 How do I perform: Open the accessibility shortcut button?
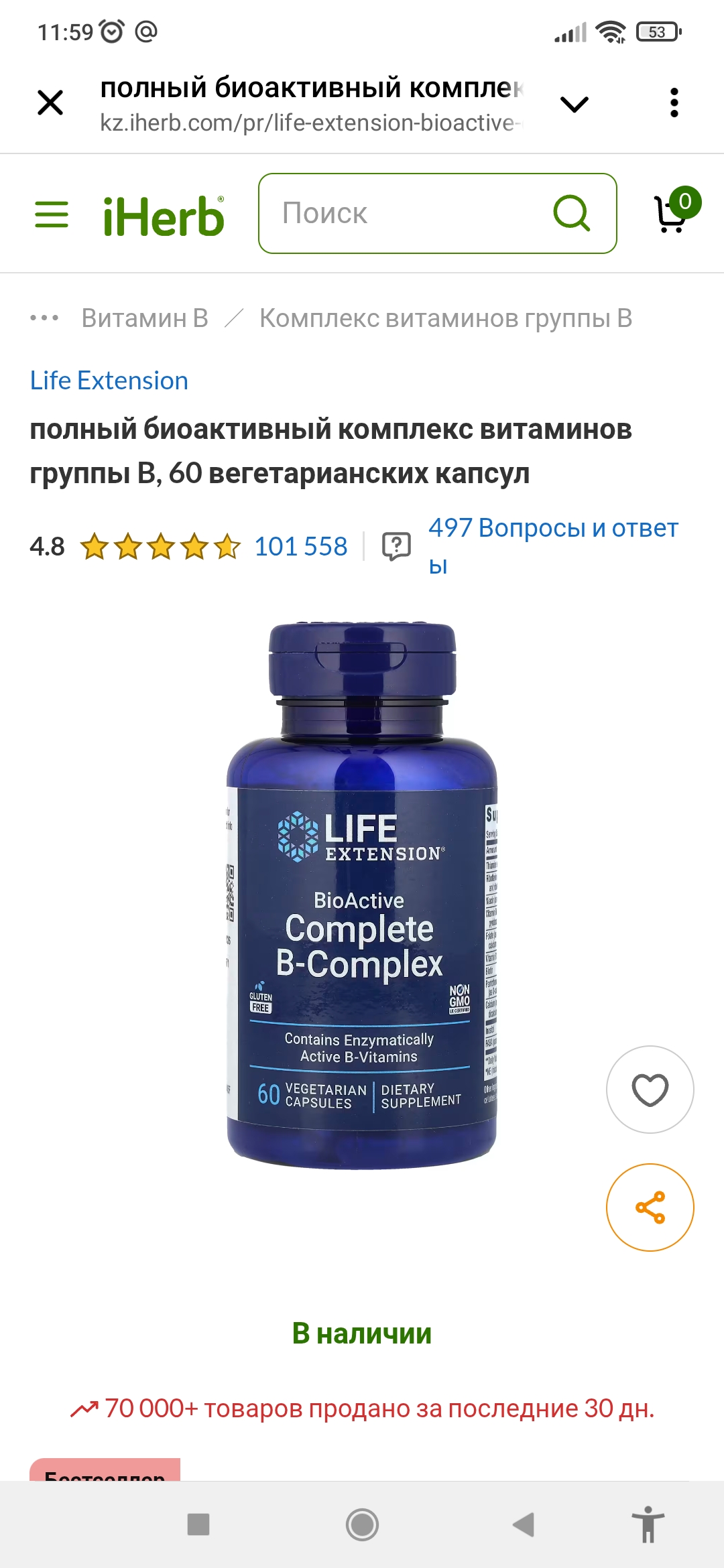pyautogui.click(x=648, y=1524)
